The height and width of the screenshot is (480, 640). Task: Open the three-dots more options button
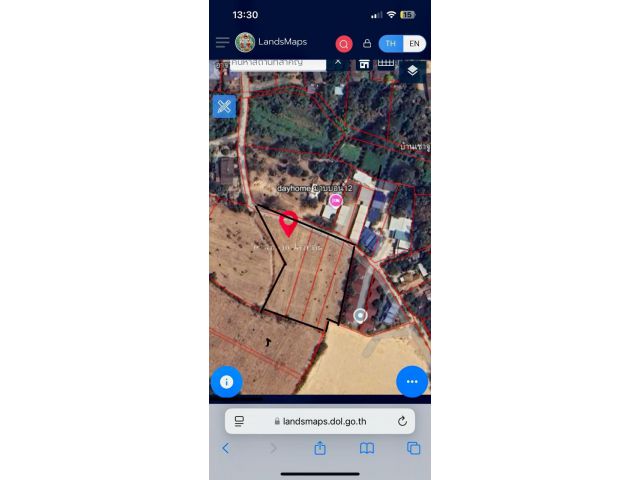412,381
